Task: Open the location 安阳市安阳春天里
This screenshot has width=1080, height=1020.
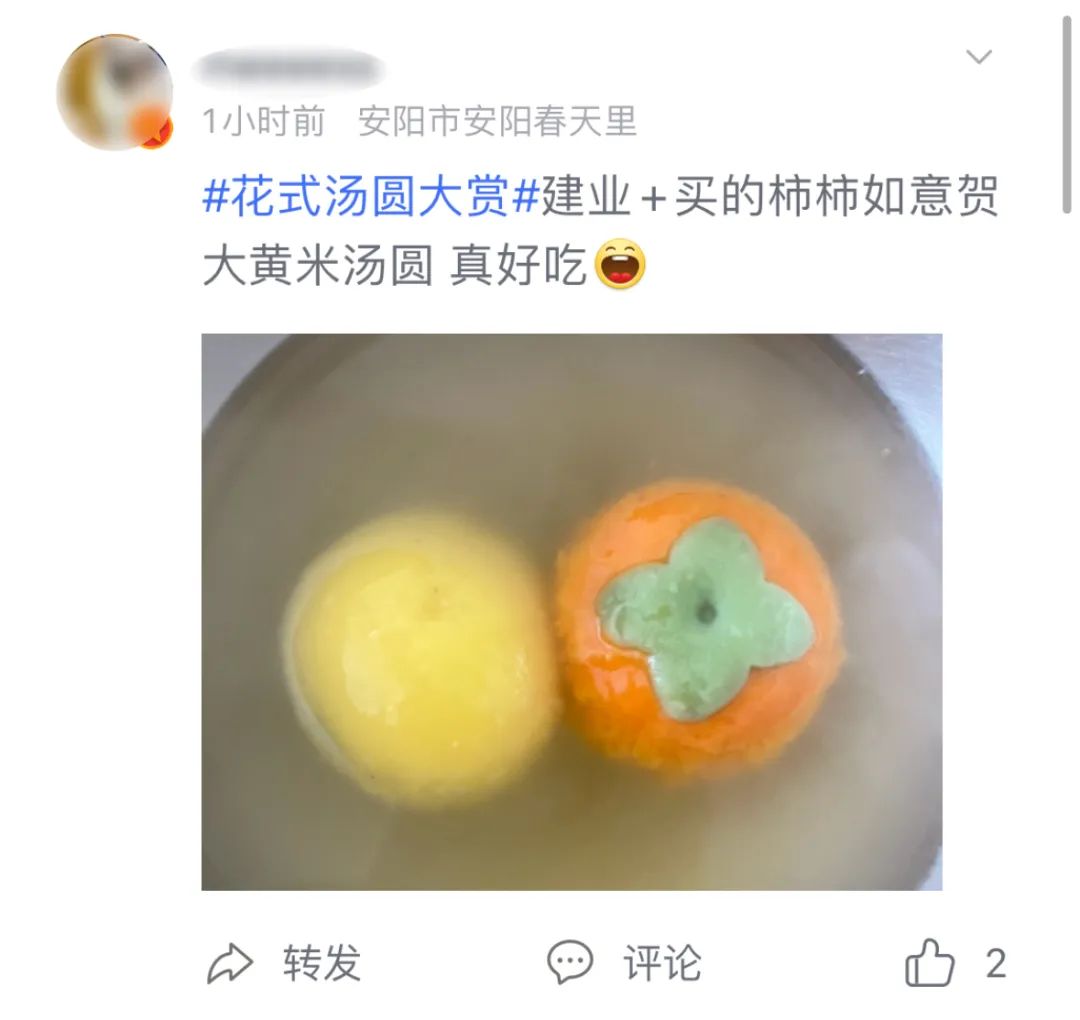Action: coord(497,122)
